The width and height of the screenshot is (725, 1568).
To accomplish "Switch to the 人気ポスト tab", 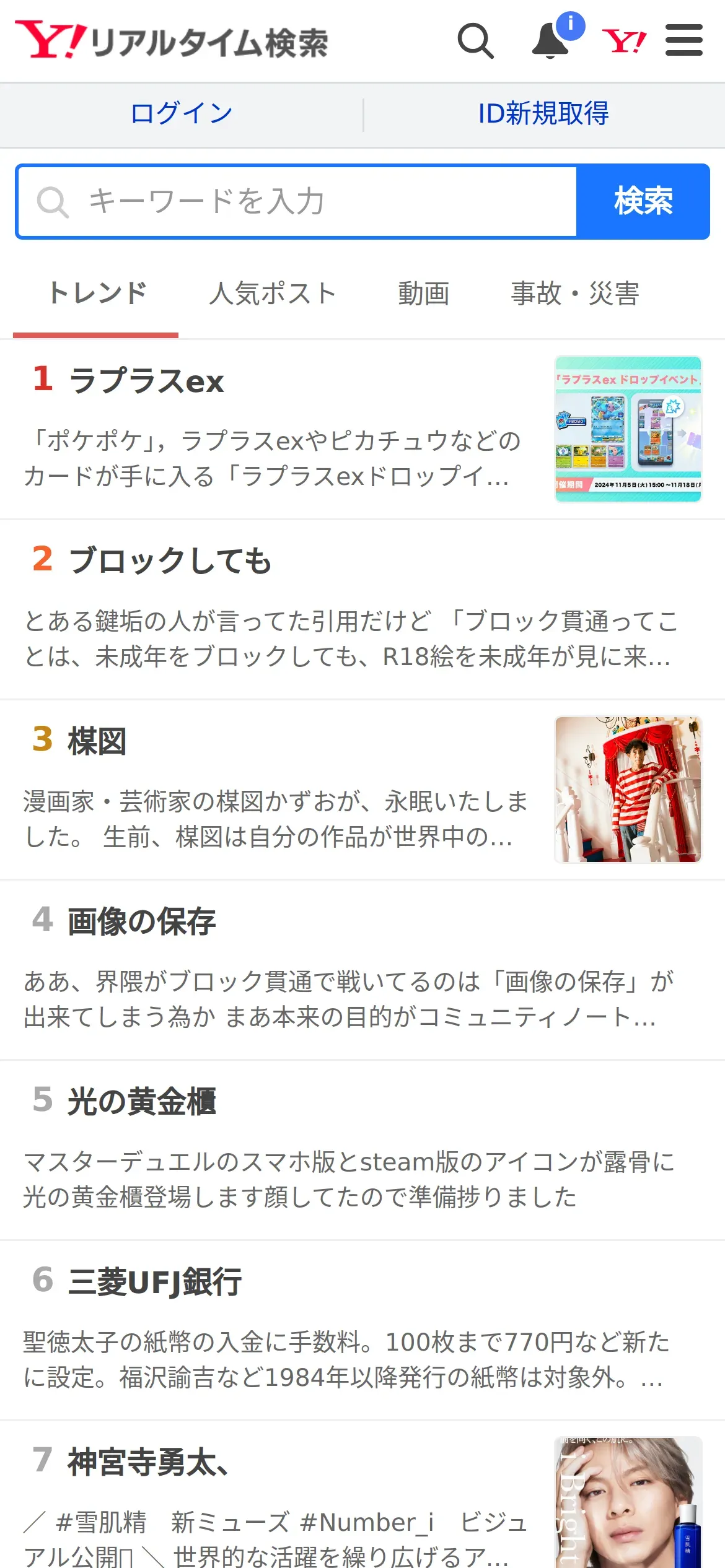I will pos(273,294).
